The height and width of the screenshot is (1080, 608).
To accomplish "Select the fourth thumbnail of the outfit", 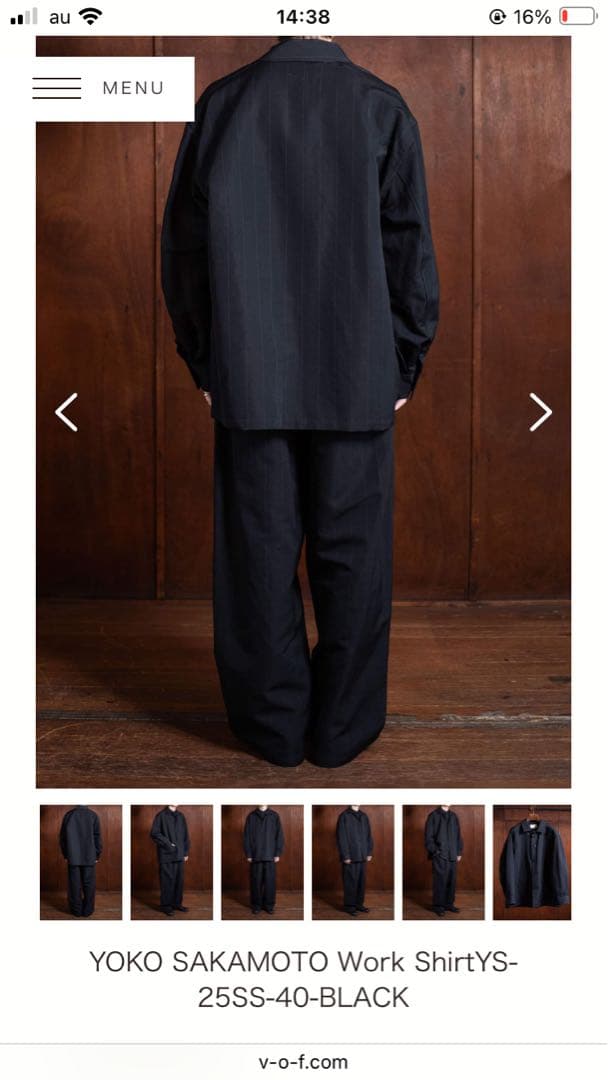I will click(353, 862).
